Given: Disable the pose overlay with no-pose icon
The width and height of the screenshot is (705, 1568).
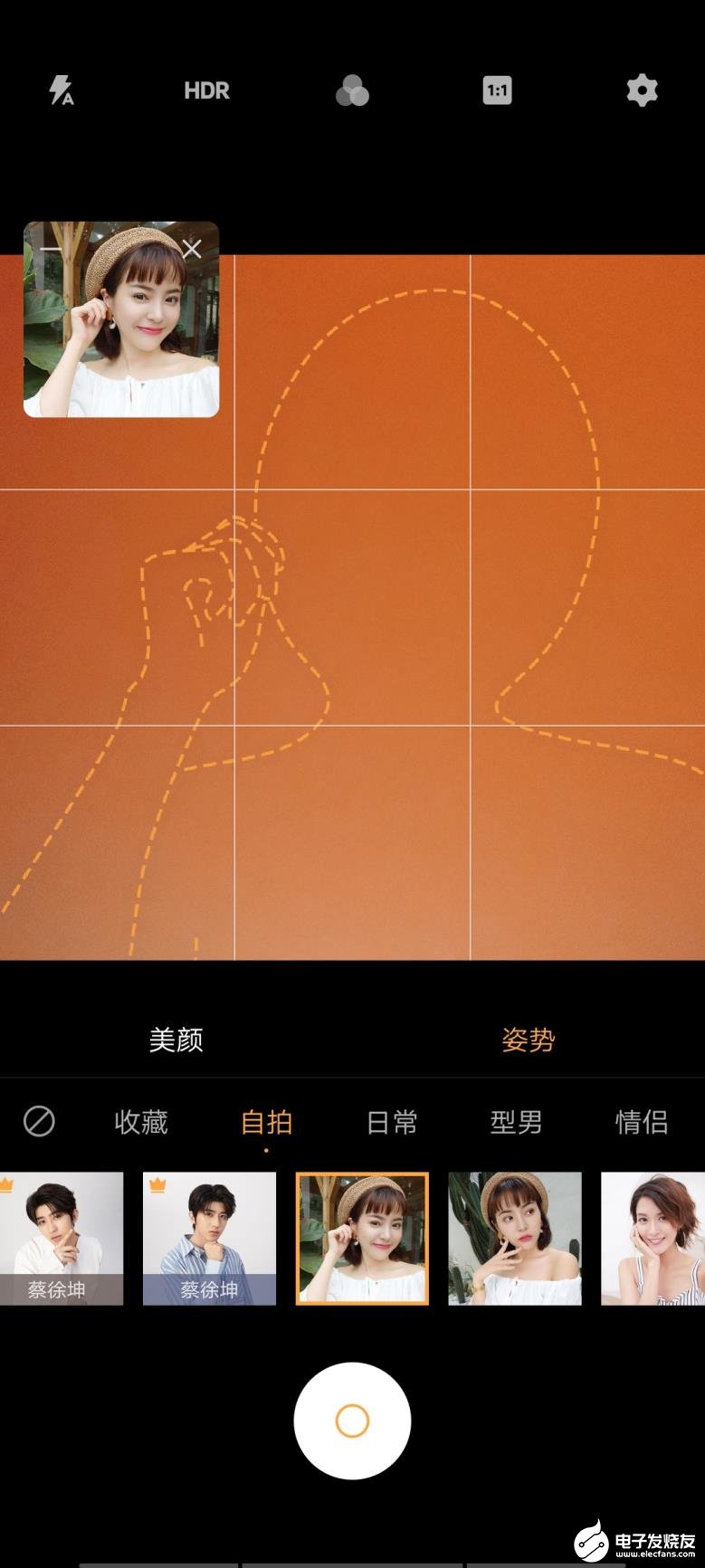Looking at the screenshot, I should click(x=39, y=1121).
